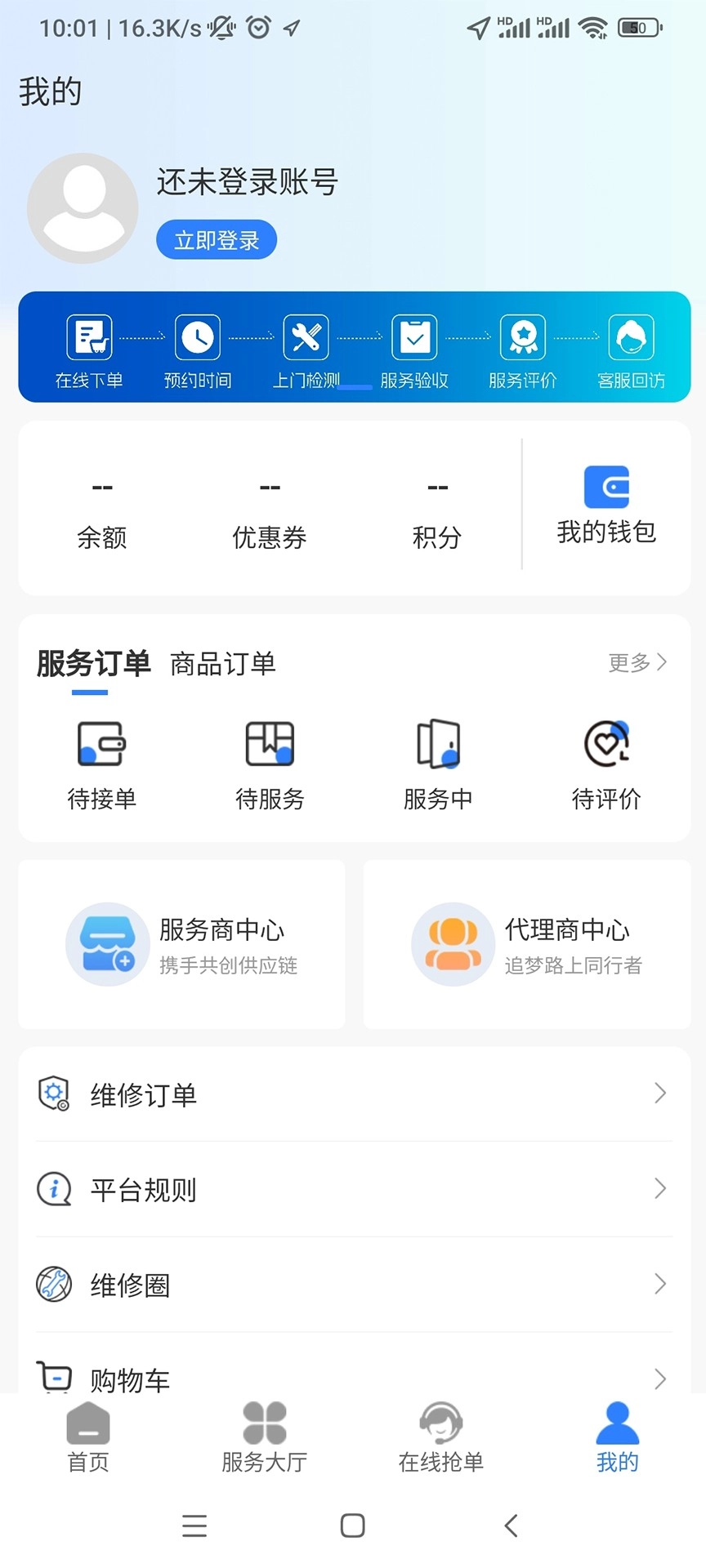Tap the profile avatar placeholder
This screenshot has width=706, height=1568.
point(82,207)
